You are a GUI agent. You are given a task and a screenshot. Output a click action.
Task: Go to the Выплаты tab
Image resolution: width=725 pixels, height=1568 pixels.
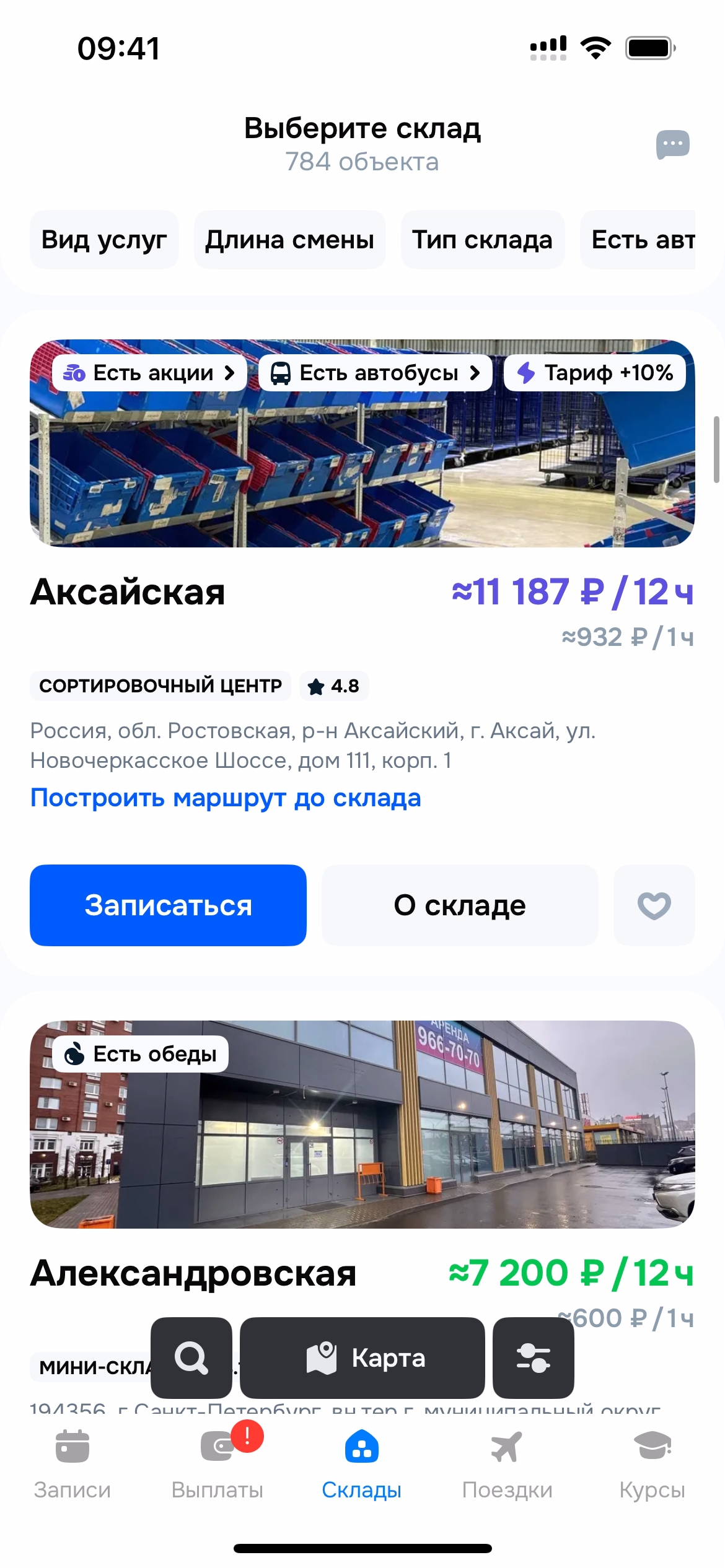pos(217,1464)
